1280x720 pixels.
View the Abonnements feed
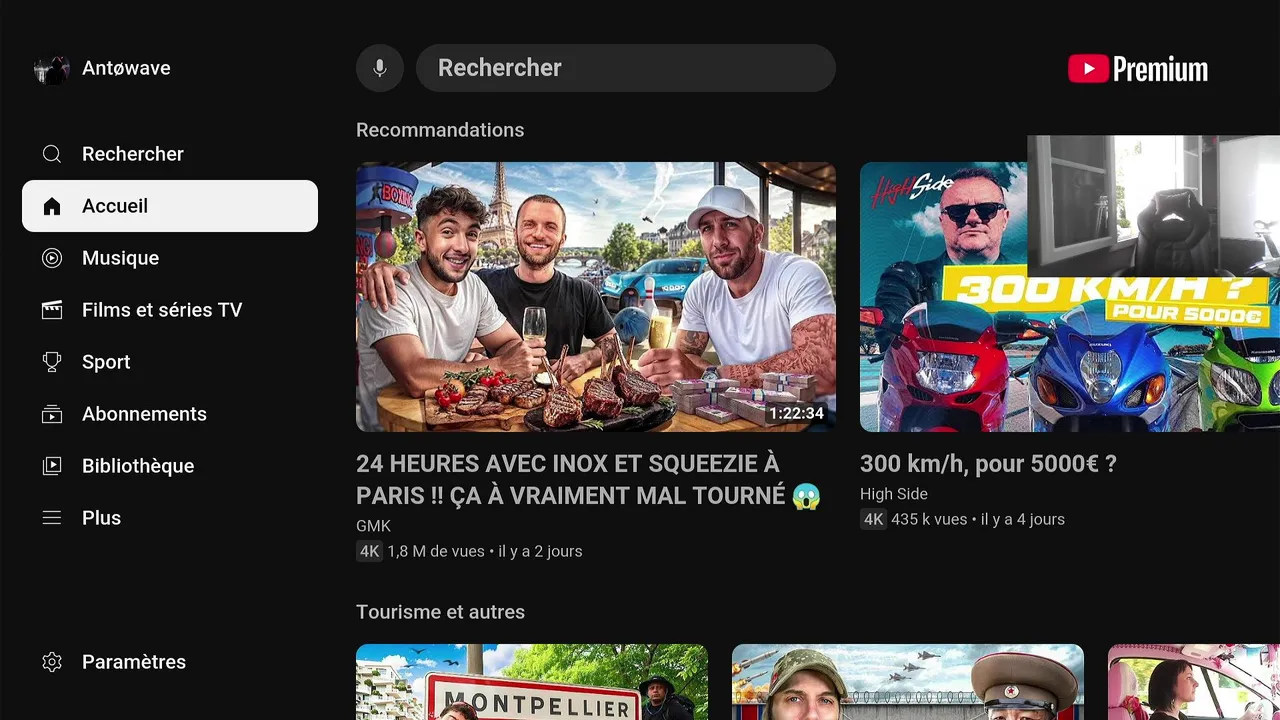coord(144,414)
